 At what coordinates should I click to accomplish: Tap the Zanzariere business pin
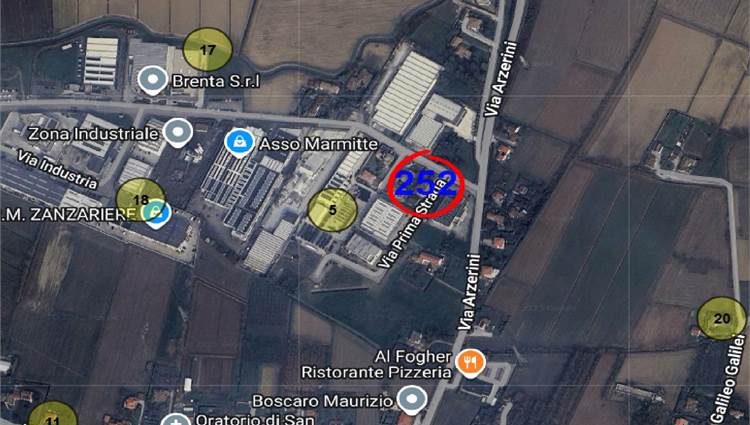click(155, 211)
